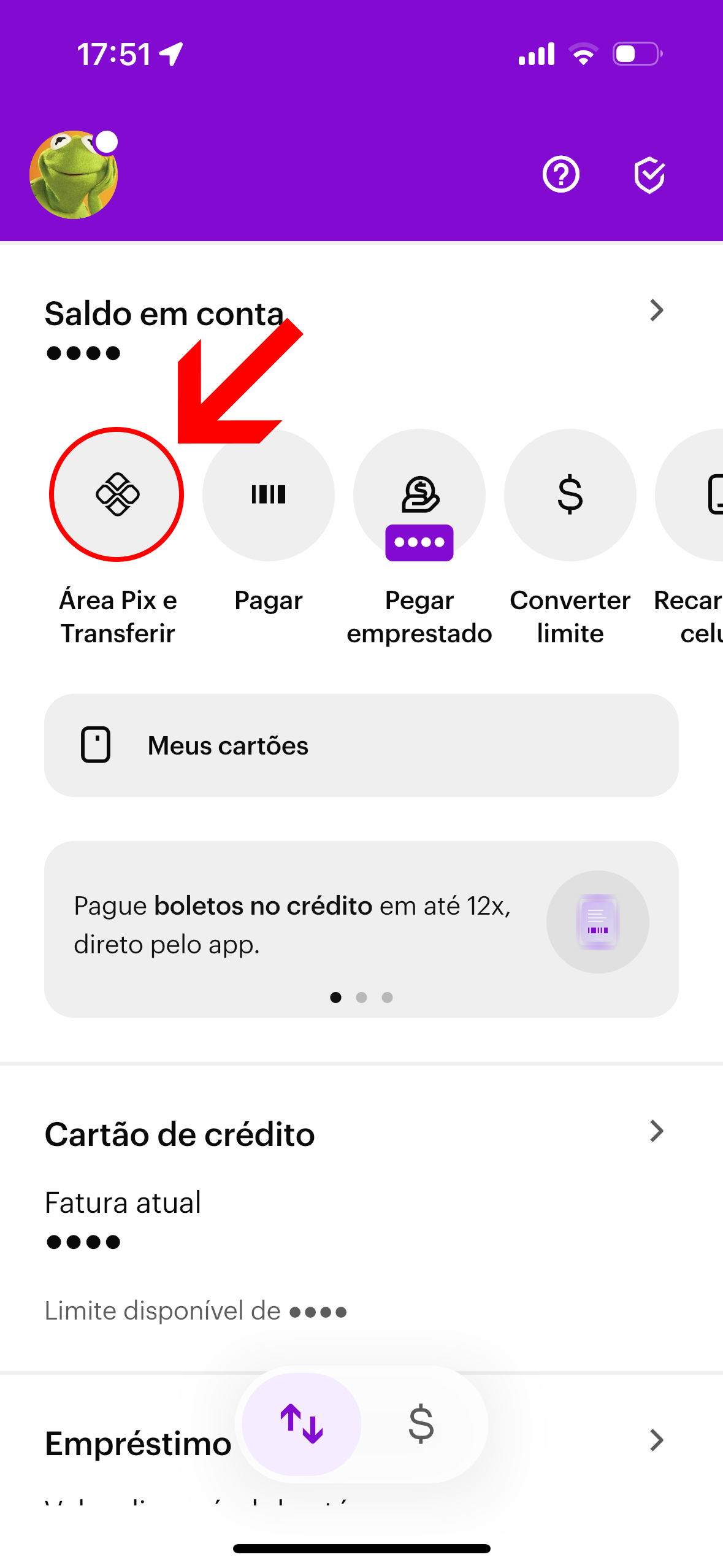Expand Saldo em conta details

[x=656, y=310]
